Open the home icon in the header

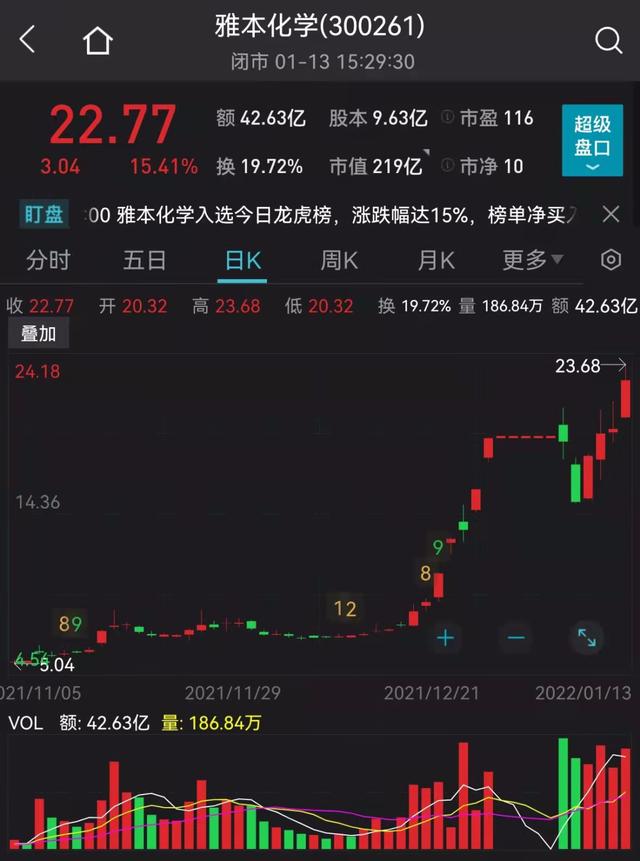[x=98, y=40]
